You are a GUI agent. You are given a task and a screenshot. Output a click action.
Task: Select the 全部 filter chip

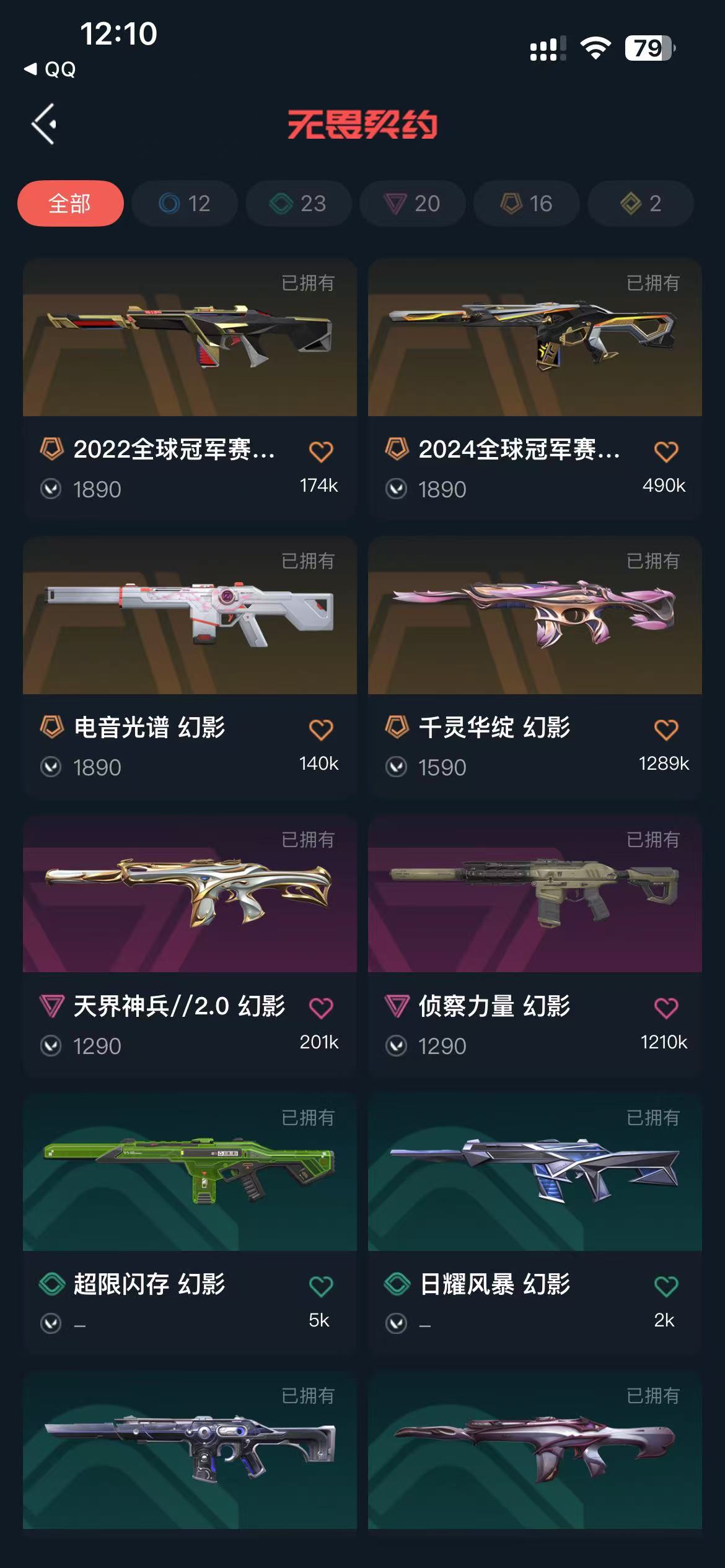click(70, 204)
